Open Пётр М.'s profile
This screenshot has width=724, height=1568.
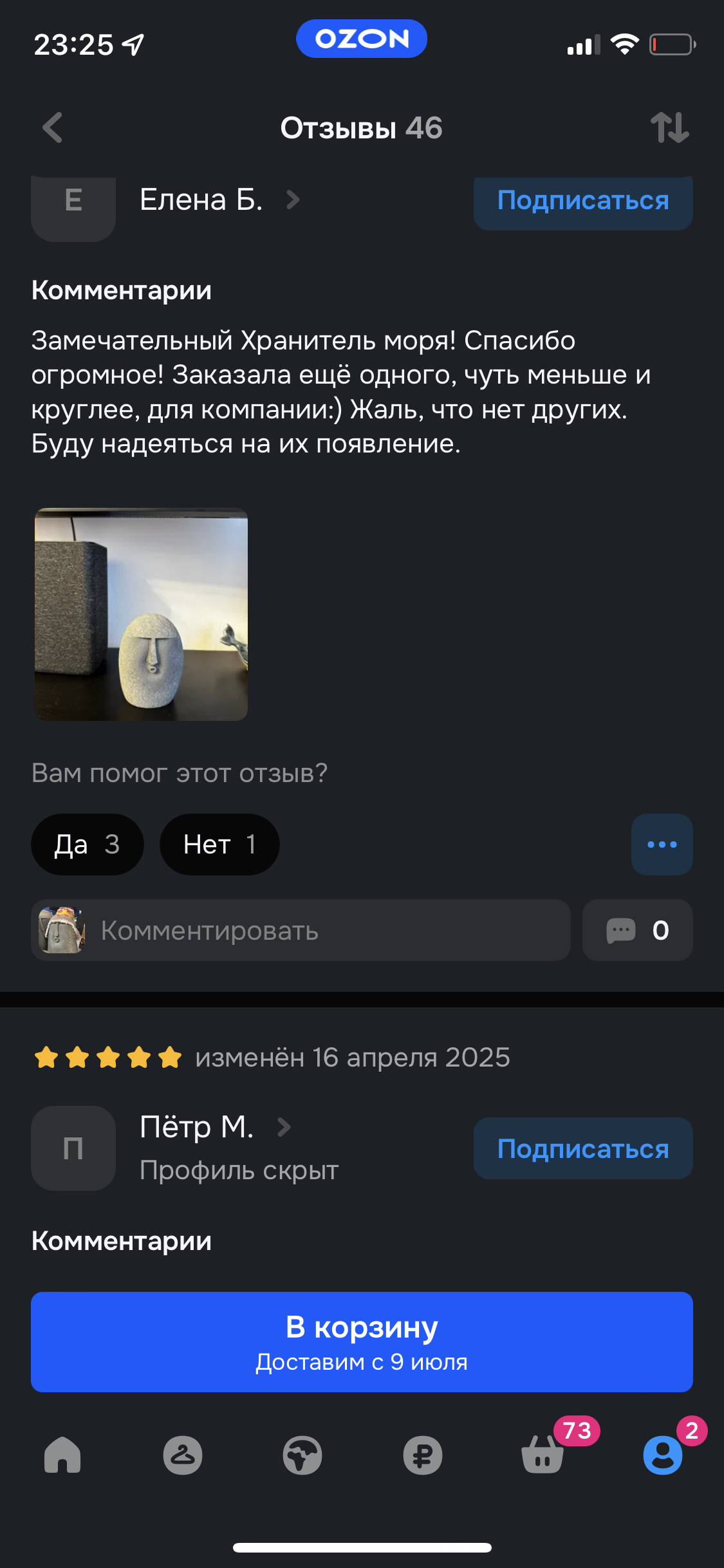197,1128
